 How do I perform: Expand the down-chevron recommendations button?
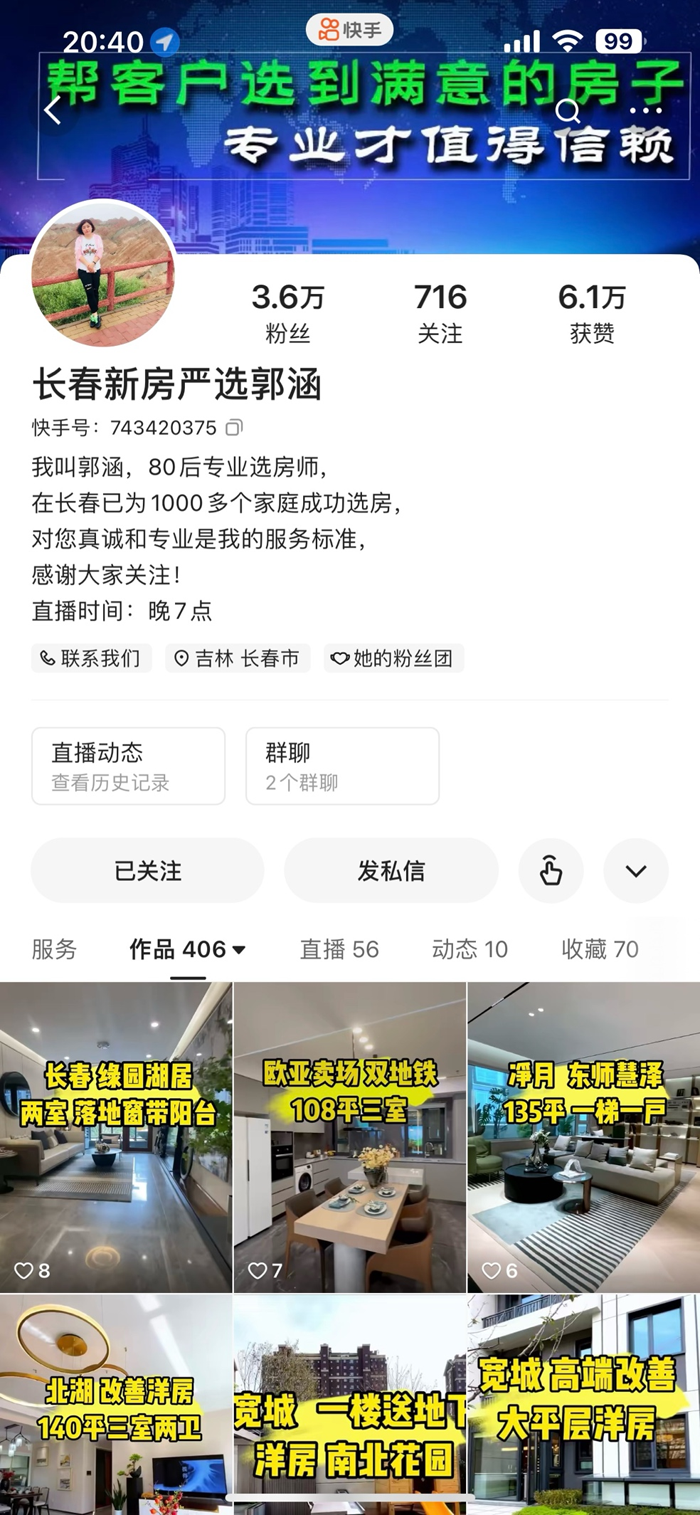(636, 871)
